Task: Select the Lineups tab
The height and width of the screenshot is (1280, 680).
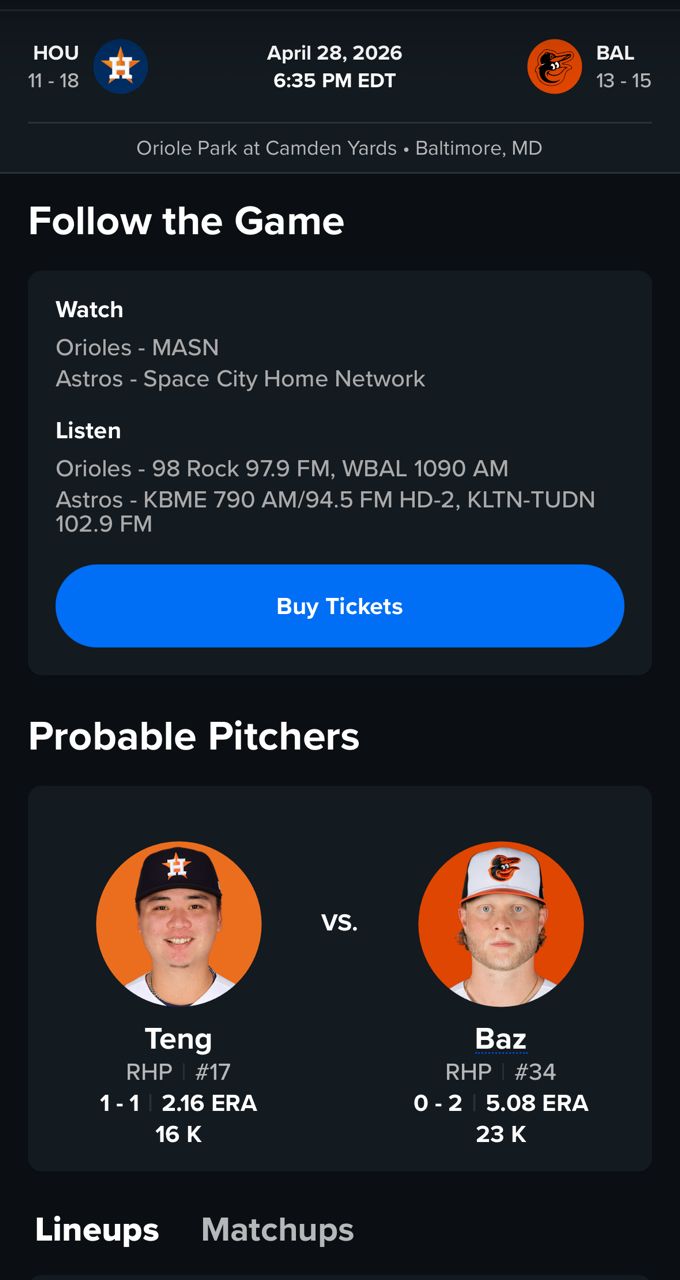Action: [x=97, y=1230]
